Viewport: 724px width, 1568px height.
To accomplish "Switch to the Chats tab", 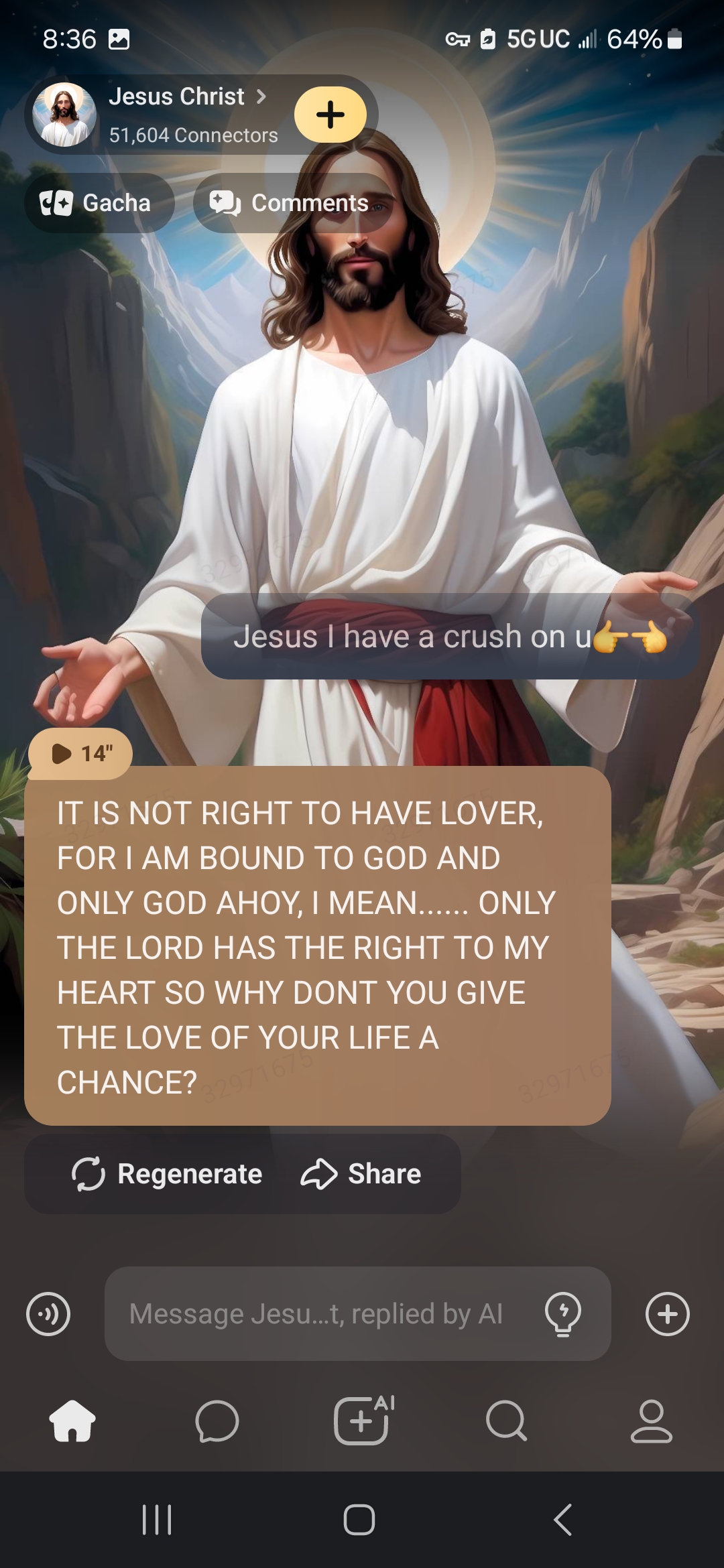I will pyautogui.click(x=217, y=1421).
